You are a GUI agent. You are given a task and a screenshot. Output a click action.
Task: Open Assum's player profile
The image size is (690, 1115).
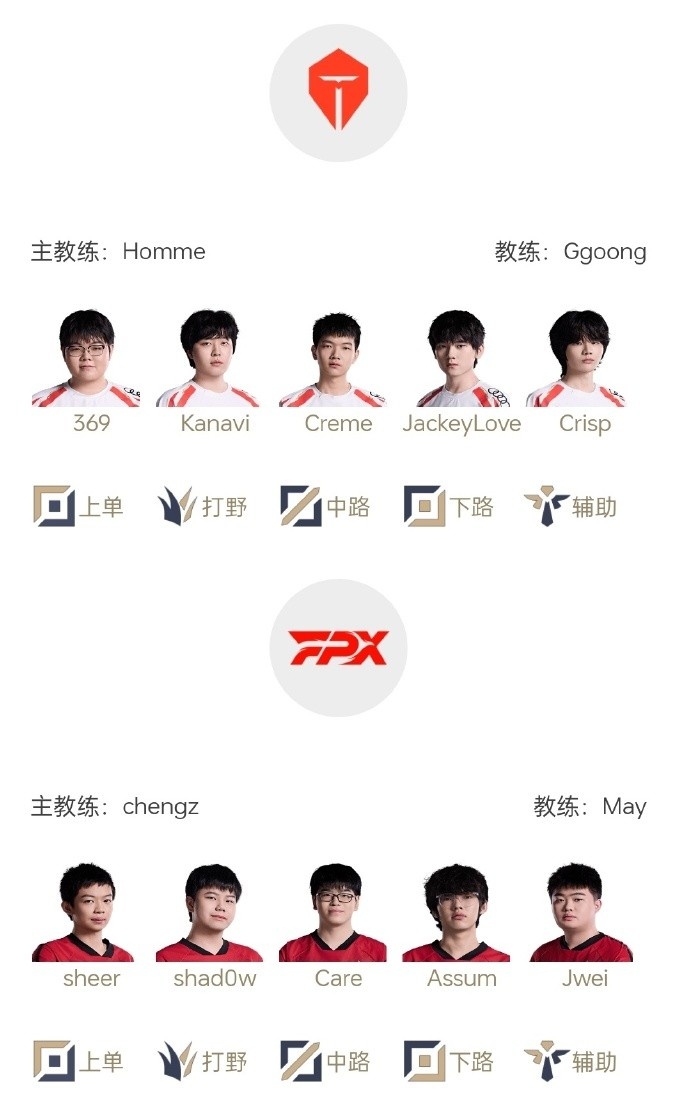pyautogui.click(x=457, y=913)
